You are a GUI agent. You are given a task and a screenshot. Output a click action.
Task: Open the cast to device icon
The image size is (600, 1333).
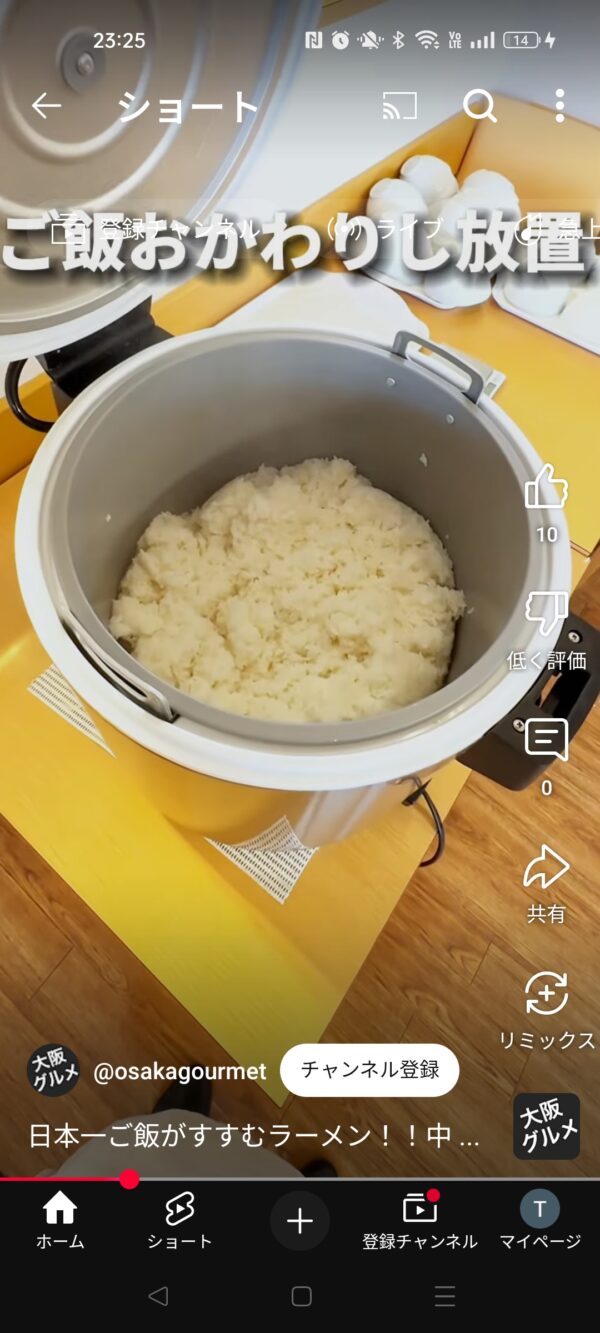(x=399, y=106)
